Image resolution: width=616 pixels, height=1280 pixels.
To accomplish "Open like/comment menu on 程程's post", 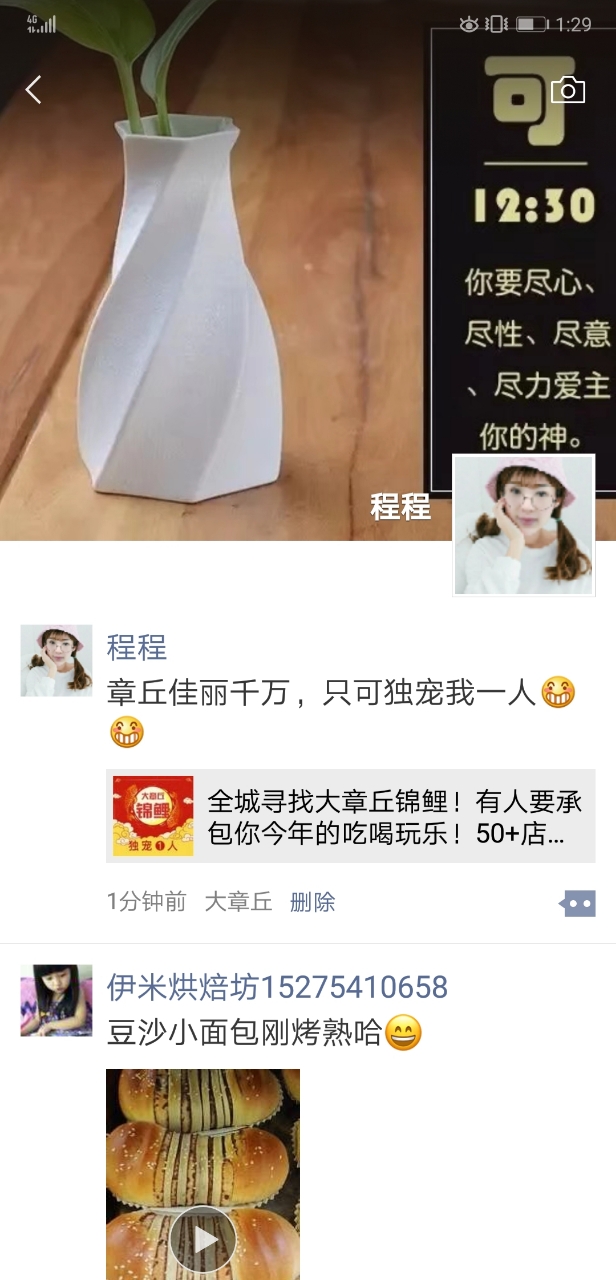I will pyautogui.click(x=577, y=903).
